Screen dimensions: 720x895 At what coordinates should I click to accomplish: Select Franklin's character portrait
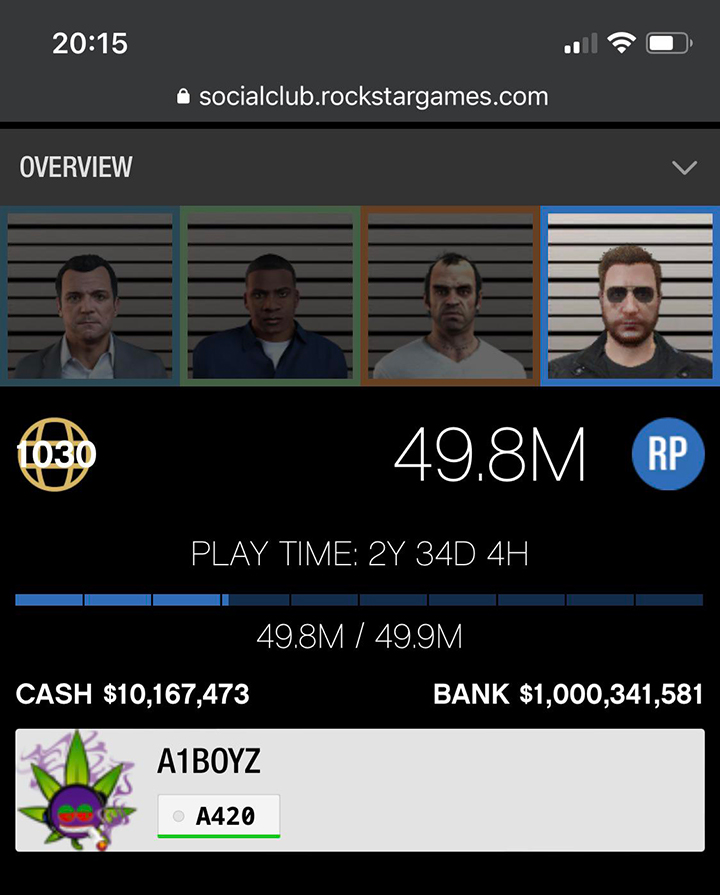coord(270,296)
